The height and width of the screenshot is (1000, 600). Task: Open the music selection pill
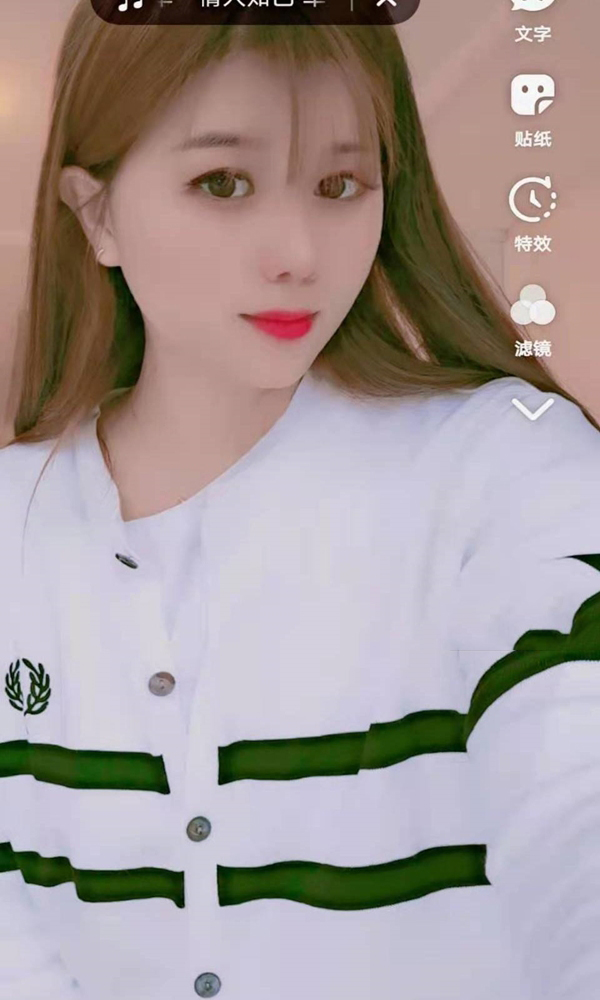(x=230, y=4)
